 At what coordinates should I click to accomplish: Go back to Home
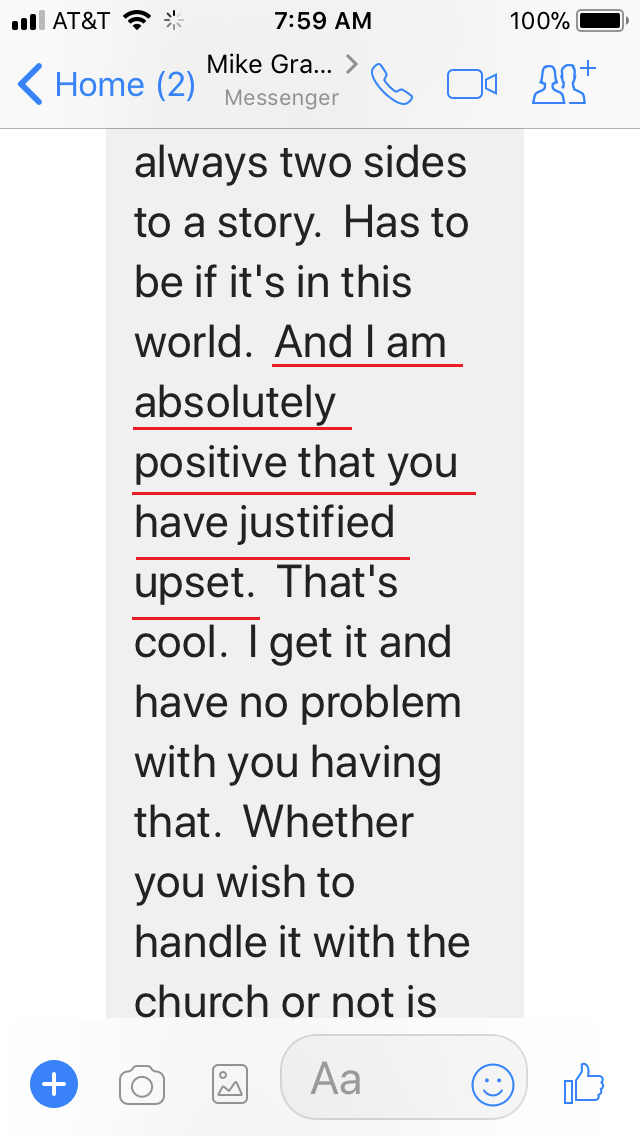pyautogui.click(x=106, y=84)
